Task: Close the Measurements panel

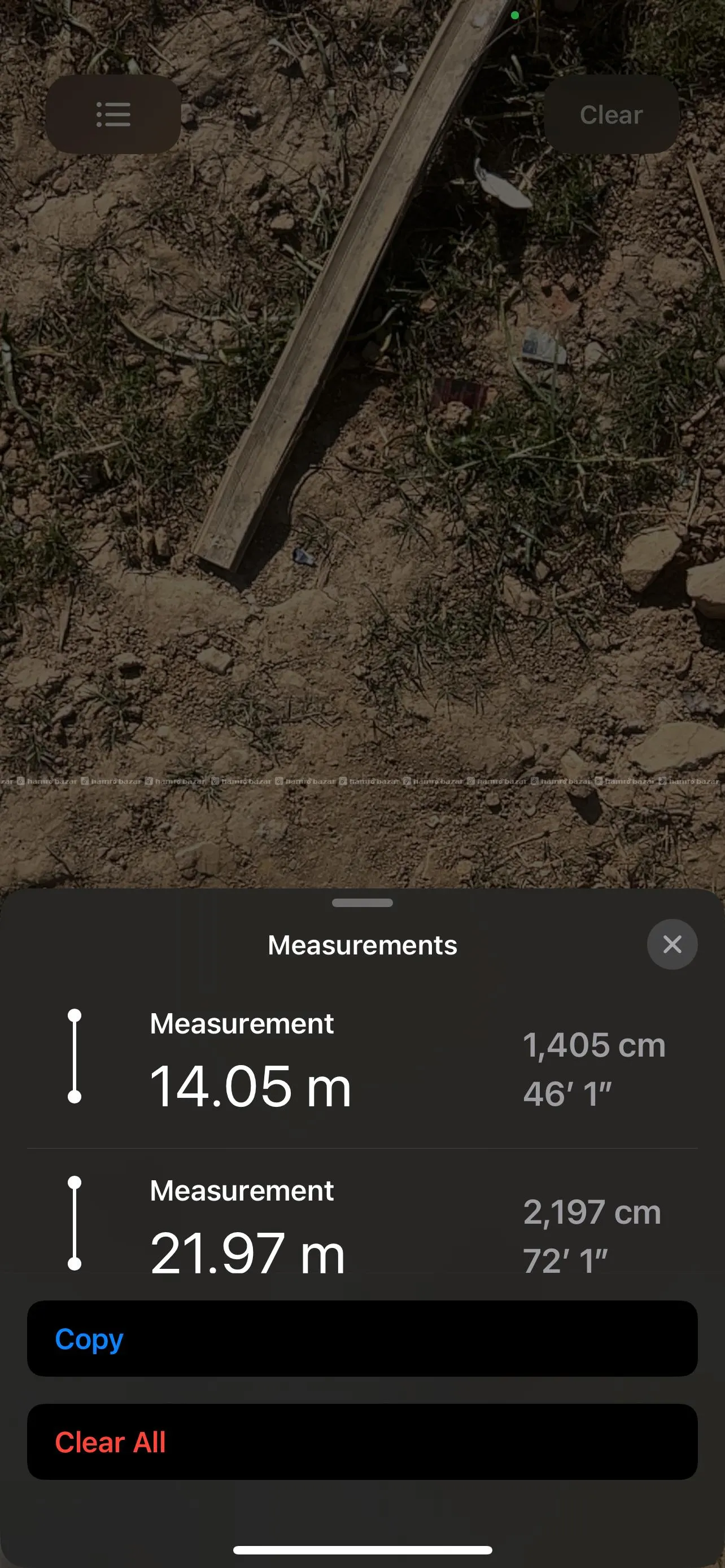Action: [672, 944]
